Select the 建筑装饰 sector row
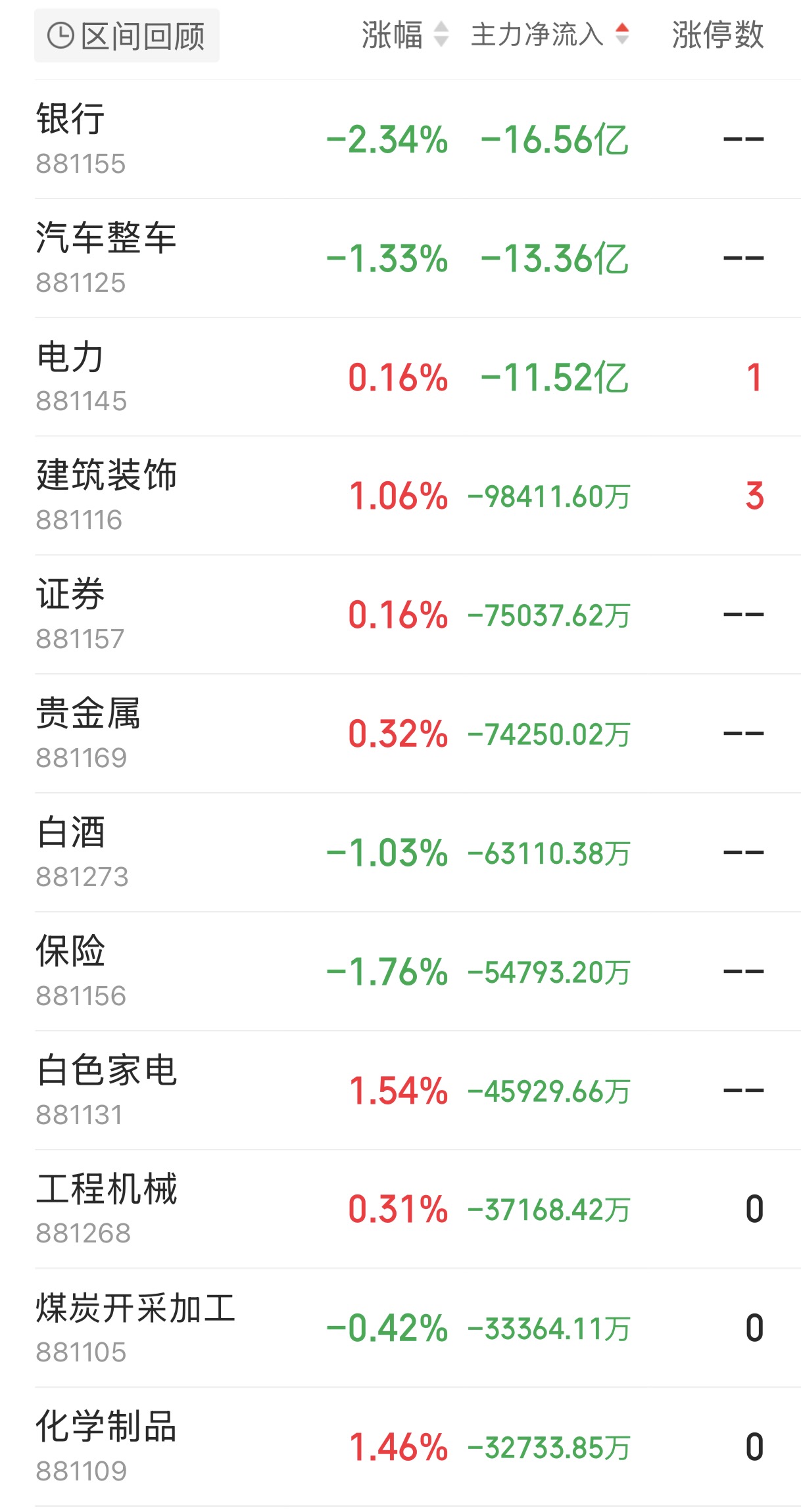The image size is (801, 1512). tap(418, 496)
